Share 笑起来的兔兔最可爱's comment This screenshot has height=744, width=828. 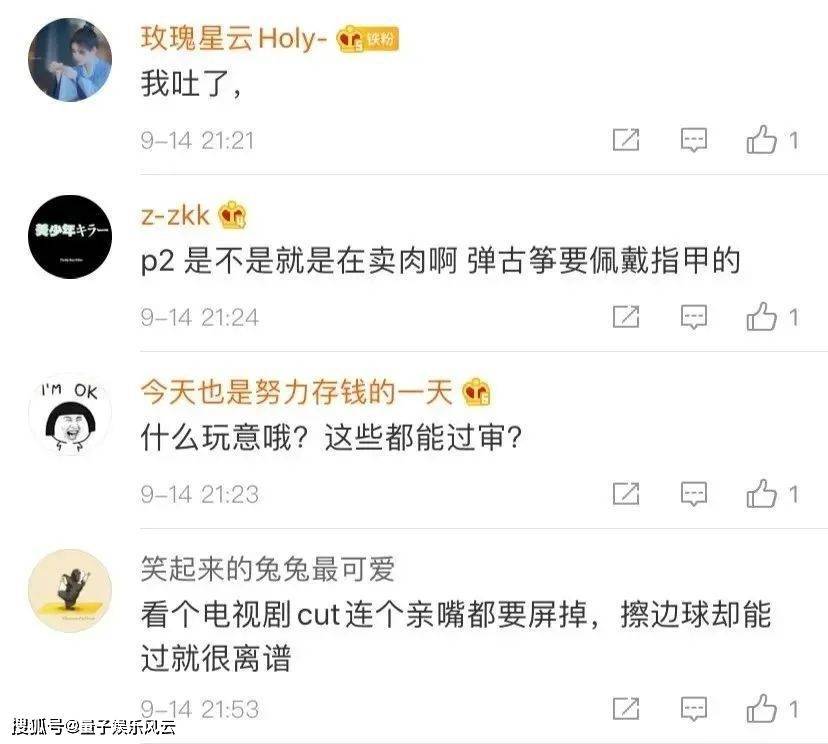[626, 710]
